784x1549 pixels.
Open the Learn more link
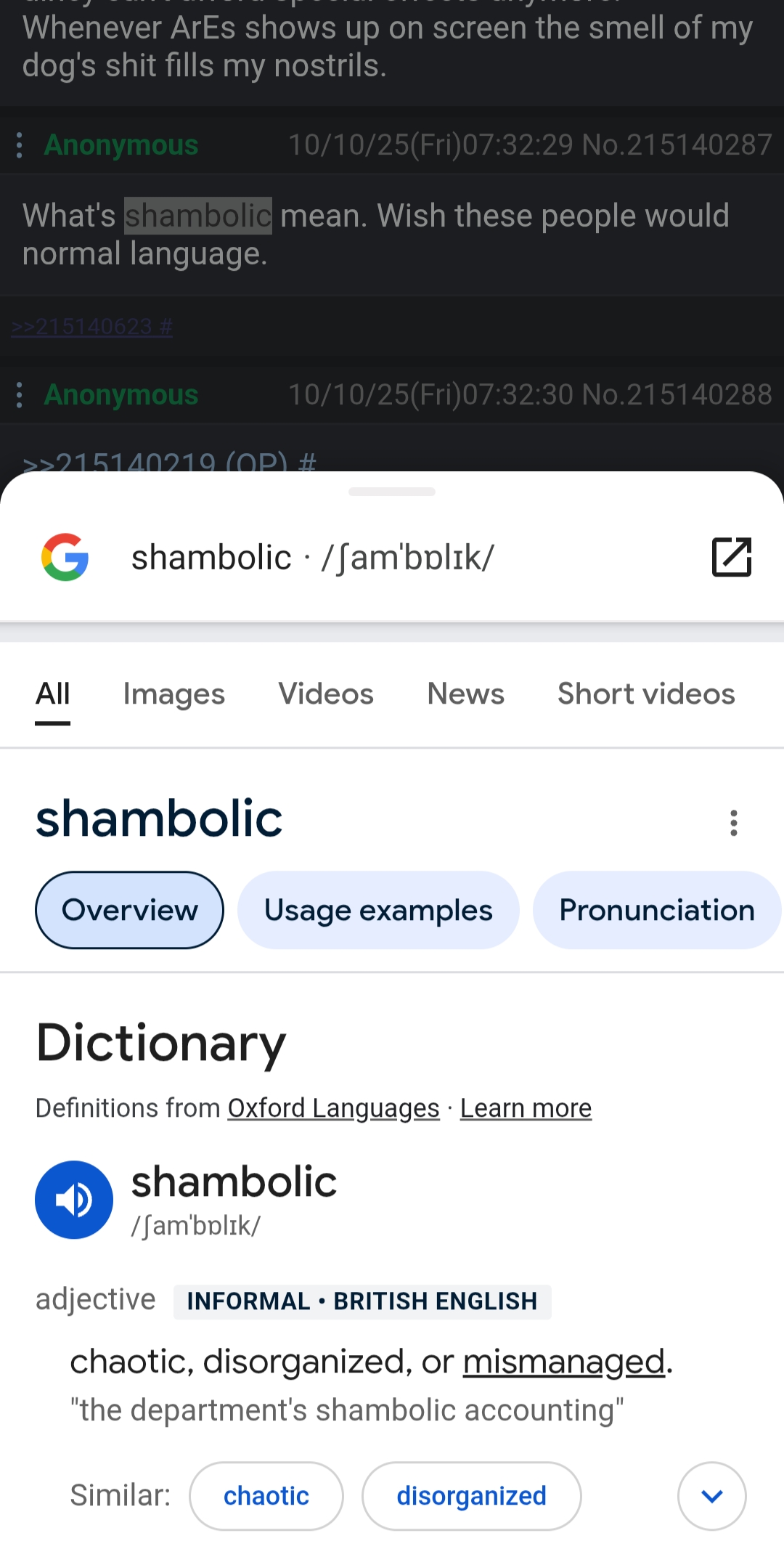click(x=526, y=1108)
